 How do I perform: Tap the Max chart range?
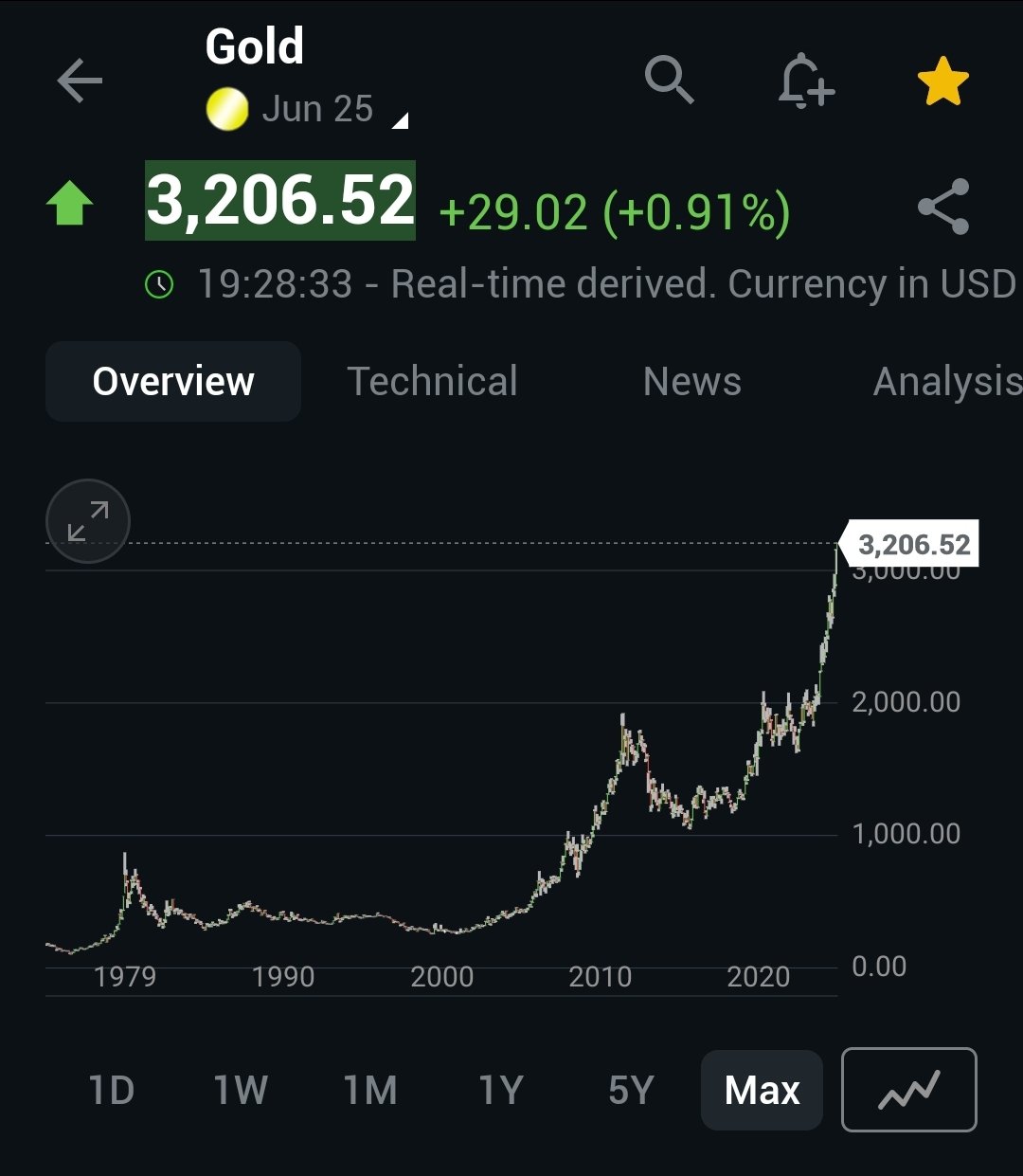point(762,1090)
